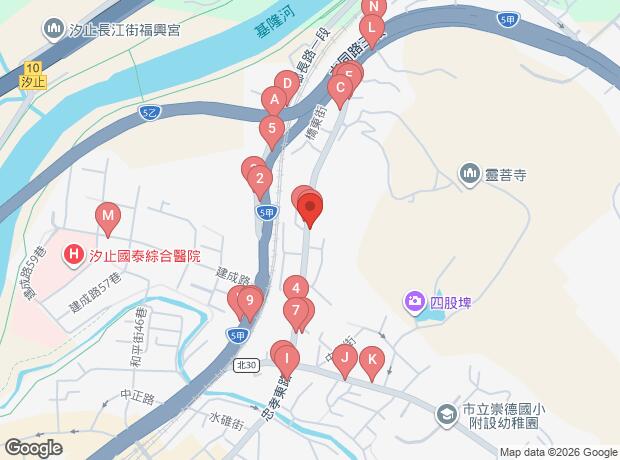
Task: Tap map marker 4
Action: [x=295, y=288]
